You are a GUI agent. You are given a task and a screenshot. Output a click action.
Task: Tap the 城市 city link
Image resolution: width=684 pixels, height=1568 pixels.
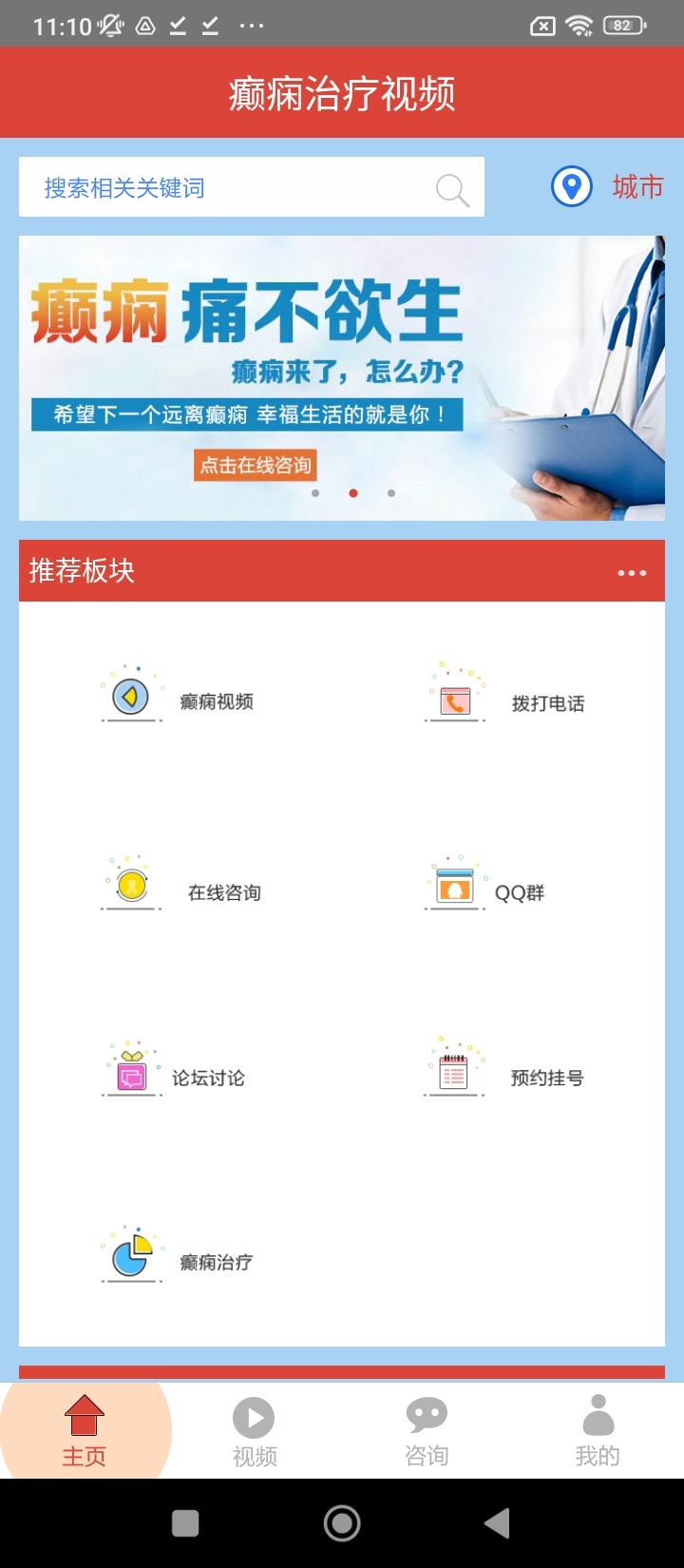(x=638, y=187)
